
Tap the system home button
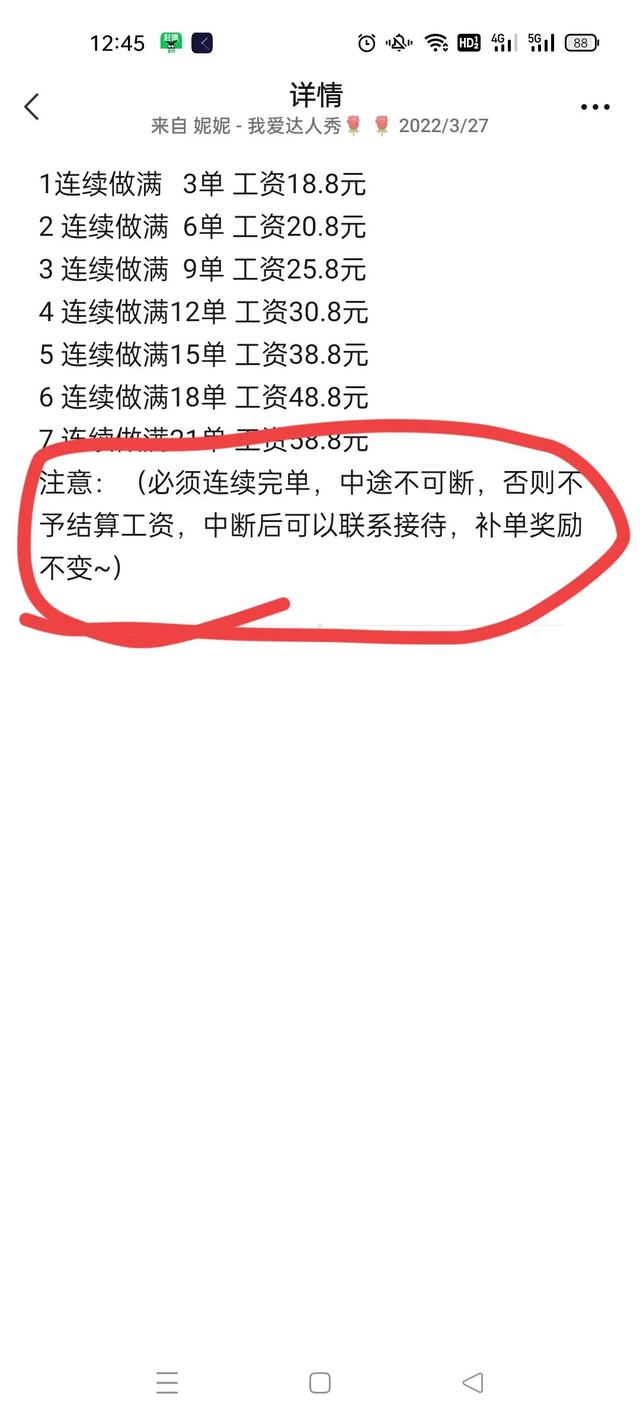(320, 1383)
